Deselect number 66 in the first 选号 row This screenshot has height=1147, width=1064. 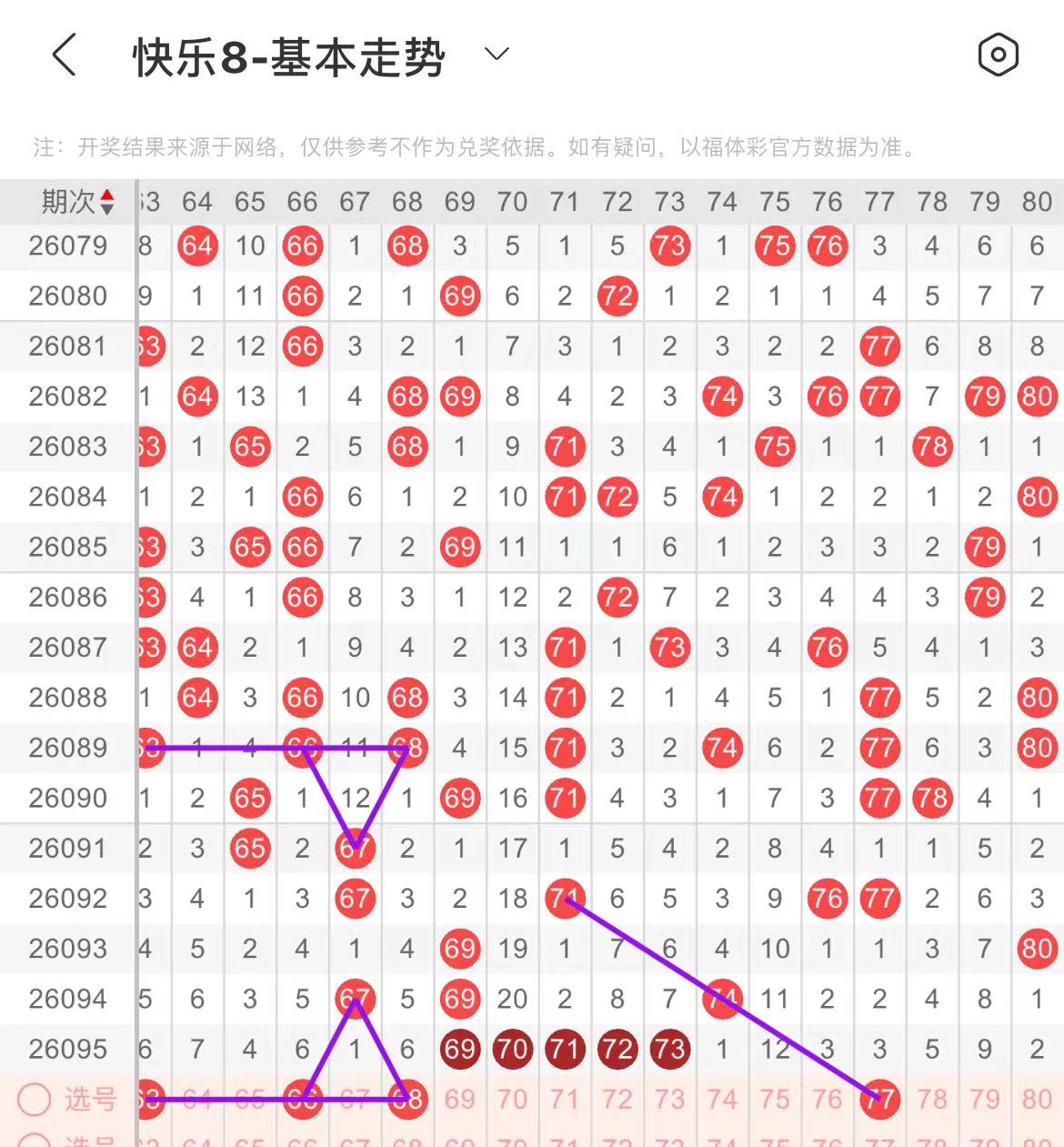(x=302, y=1099)
